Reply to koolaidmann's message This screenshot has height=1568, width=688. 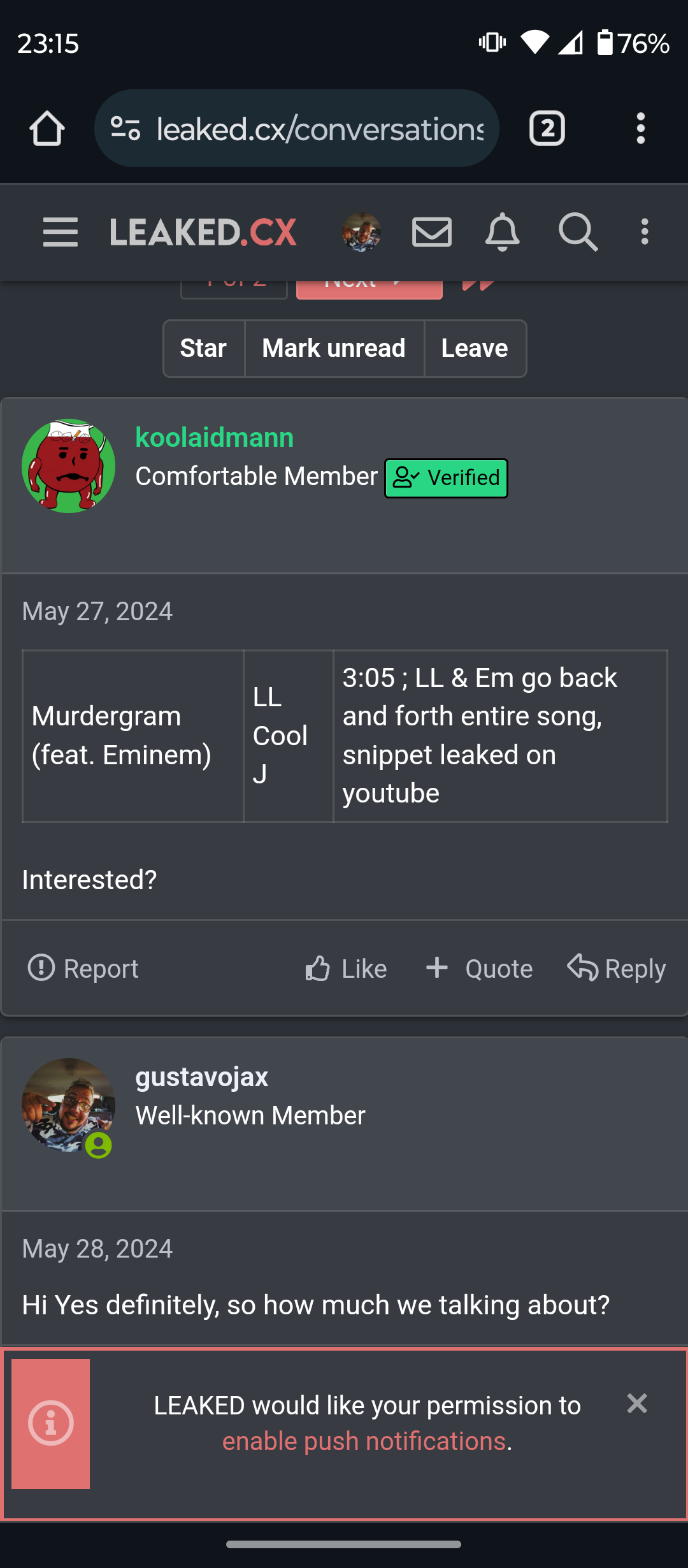pos(616,968)
